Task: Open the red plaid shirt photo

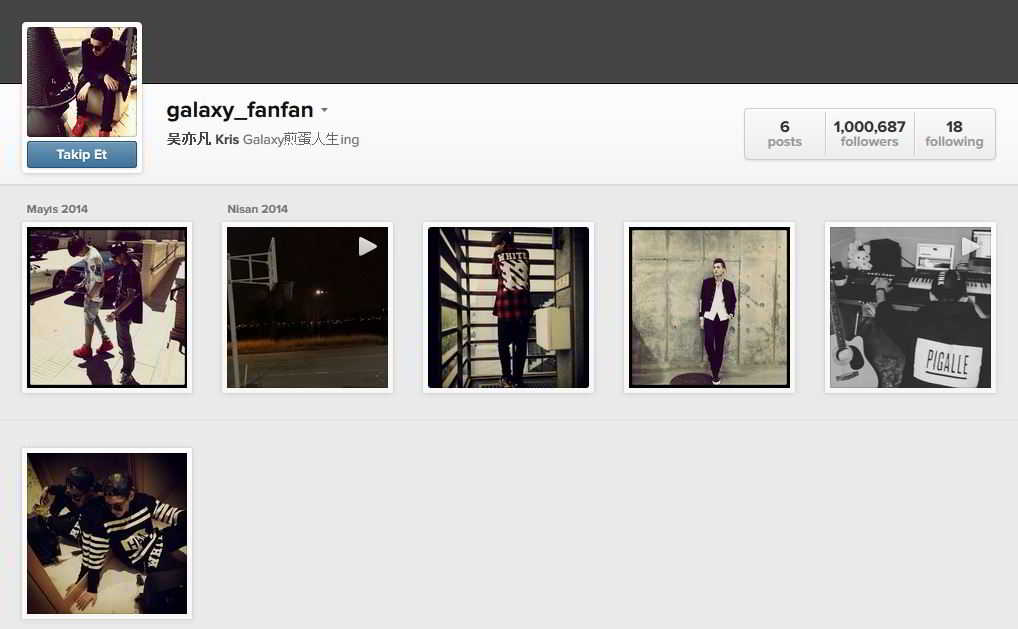Action: pyautogui.click(x=508, y=307)
